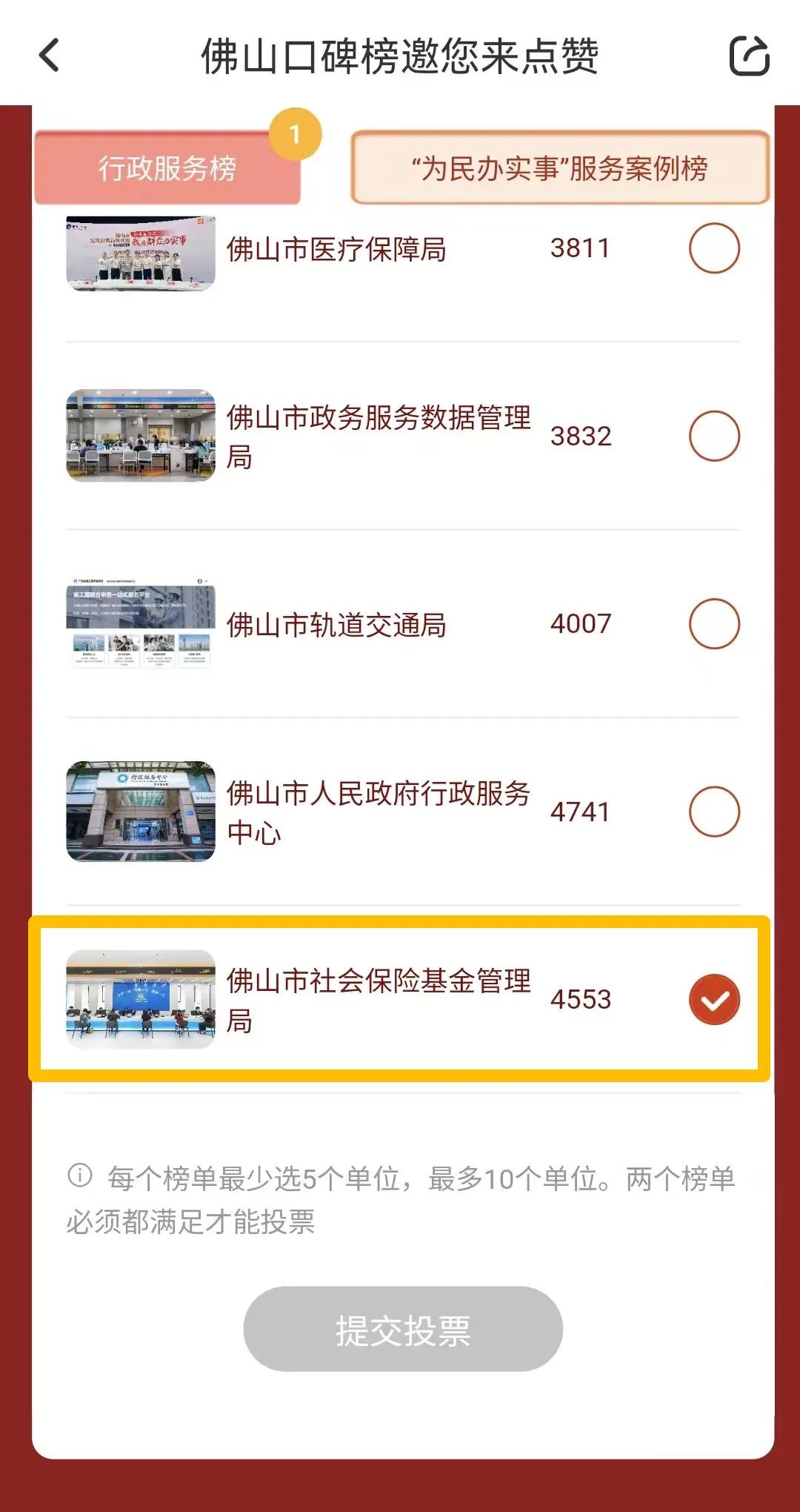Tap the 提交投票 button
800x1512 pixels.
(x=403, y=1329)
